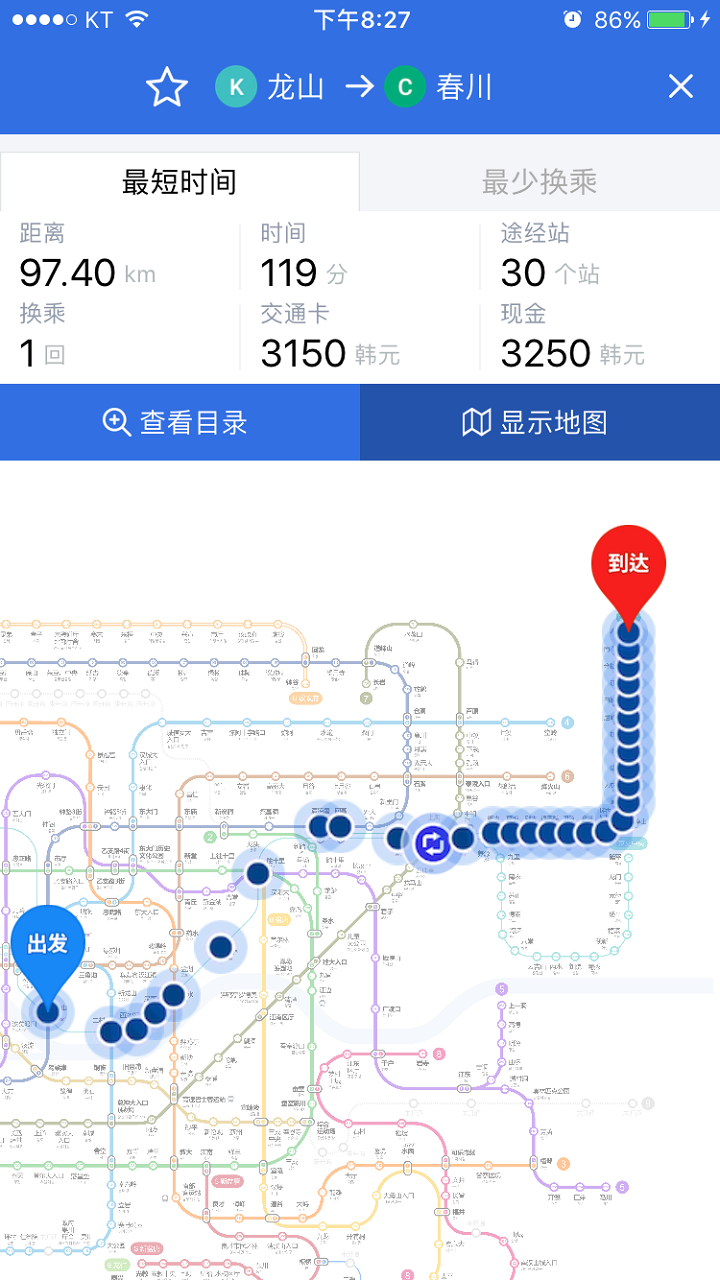Viewport: 720px width, 1280px height.
Task: Close the route details with the X icon
Action: (x=680, y=86)
